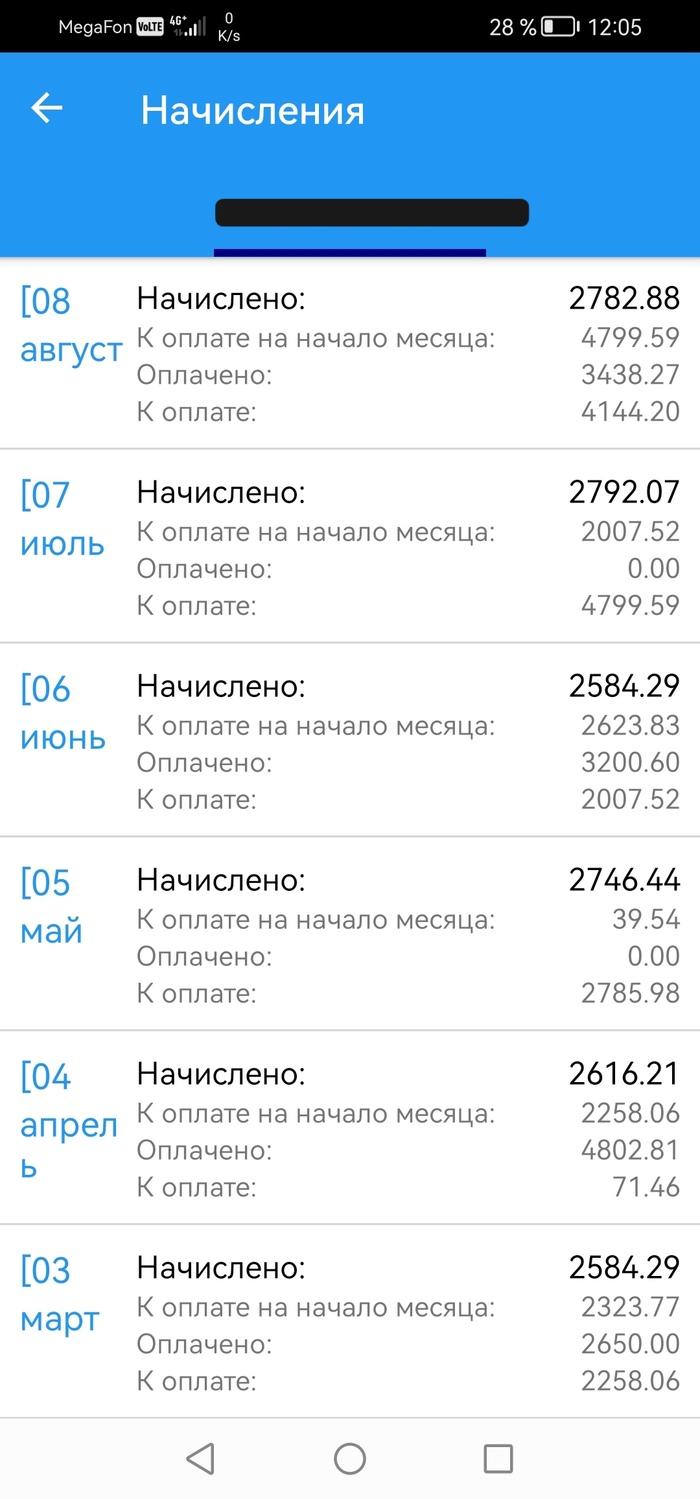The image size is (700, 1499).
Task: Open recent apps from the navigation bar
Action: coord(497,1459)
